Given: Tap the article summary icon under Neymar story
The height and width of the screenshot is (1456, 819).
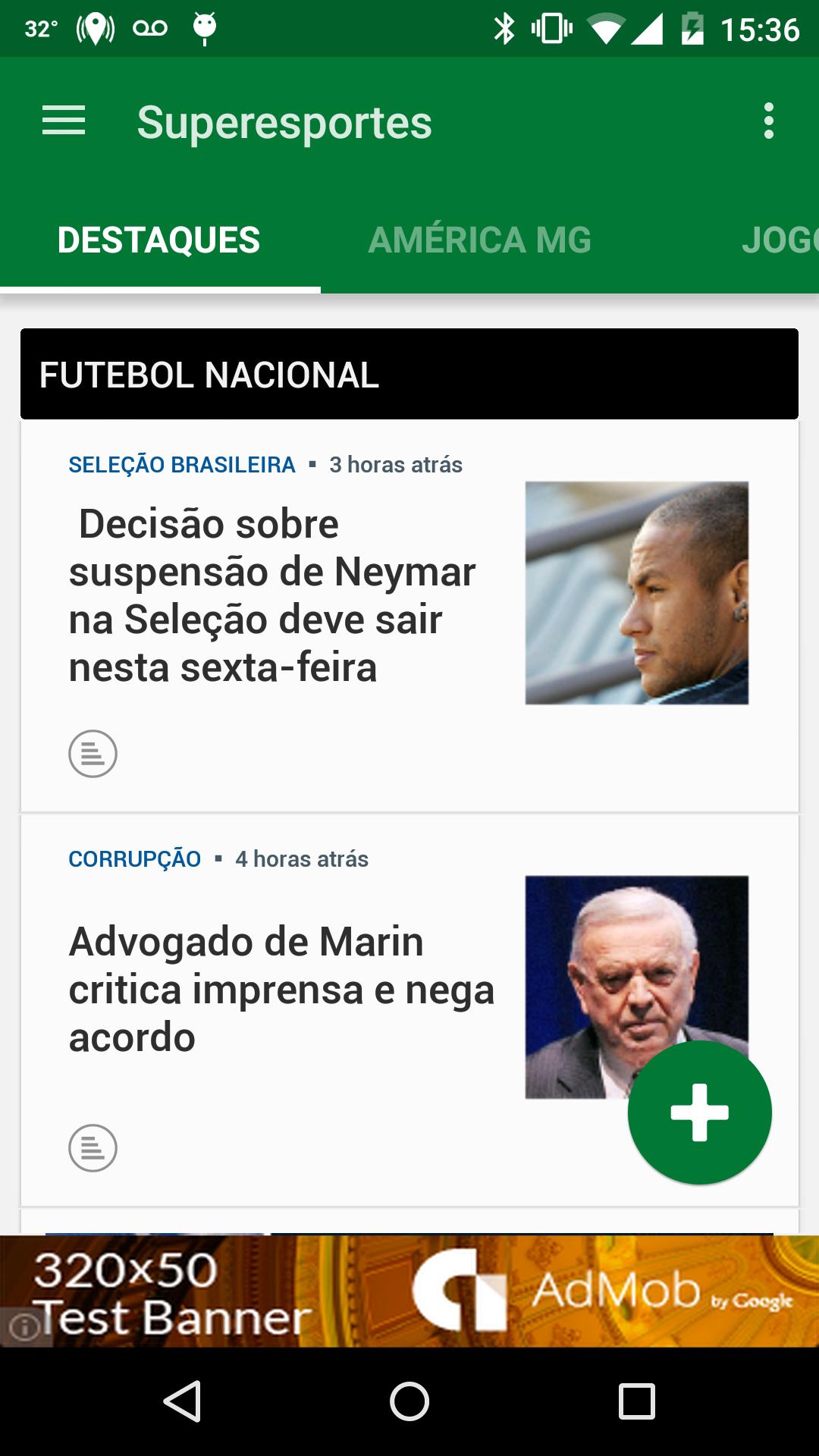Looking at the screenshot, I should 93,753.
